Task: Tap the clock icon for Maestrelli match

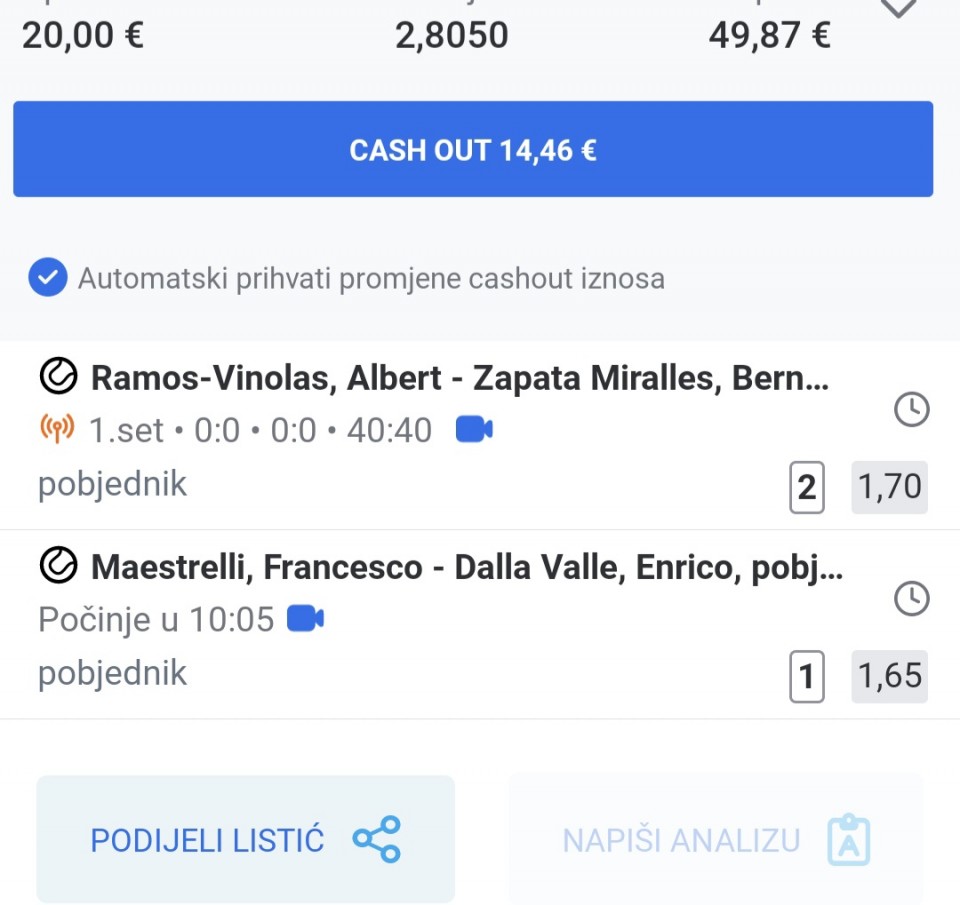Action: click(x=911, y=599)
